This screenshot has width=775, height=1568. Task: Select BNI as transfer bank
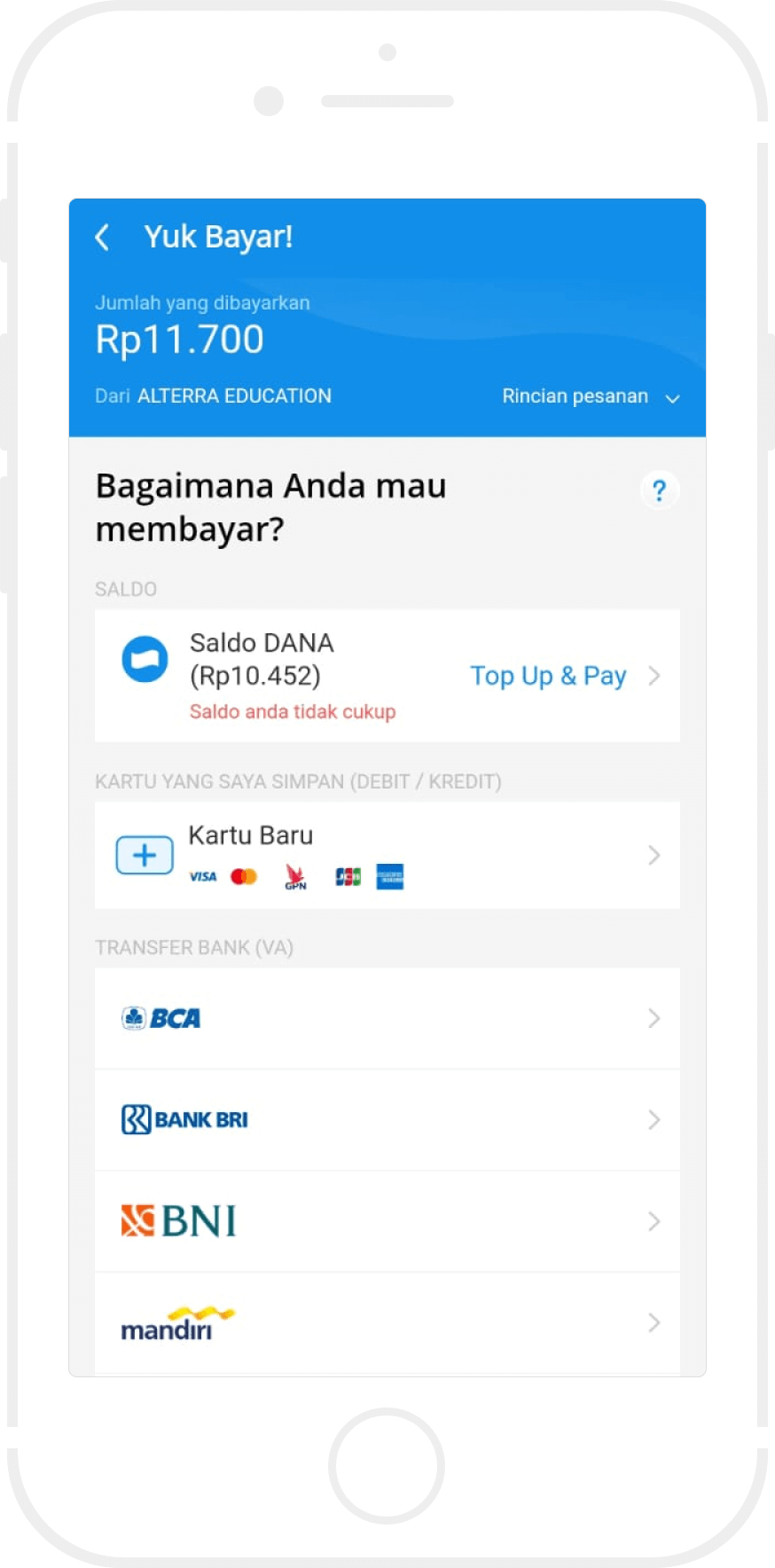(387, 1221)
